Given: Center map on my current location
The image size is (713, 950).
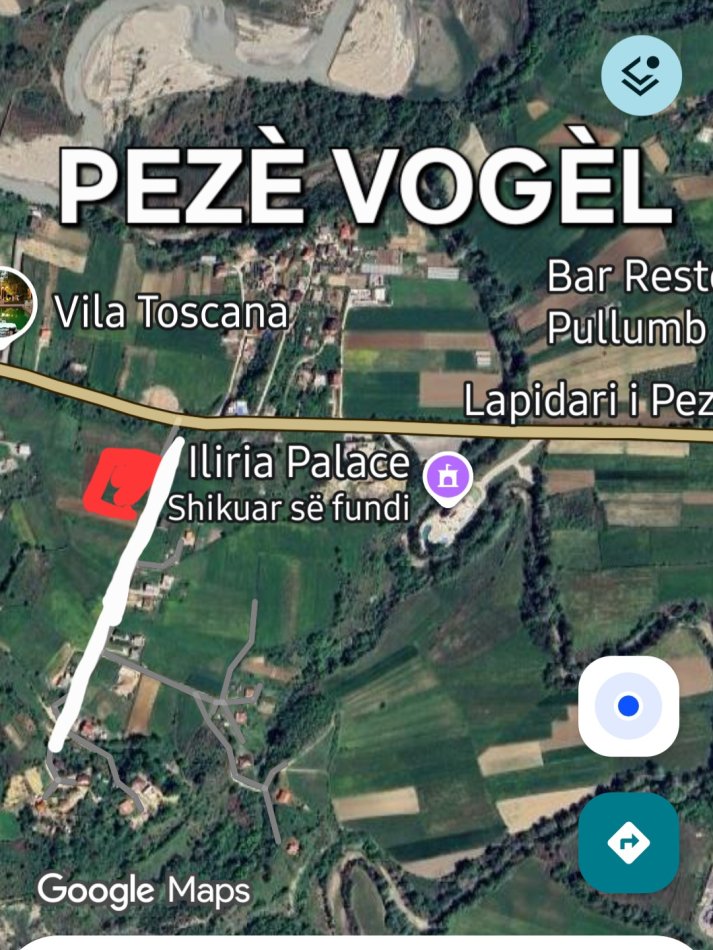Looking at the screenshot, I should (x=628, y=707).
